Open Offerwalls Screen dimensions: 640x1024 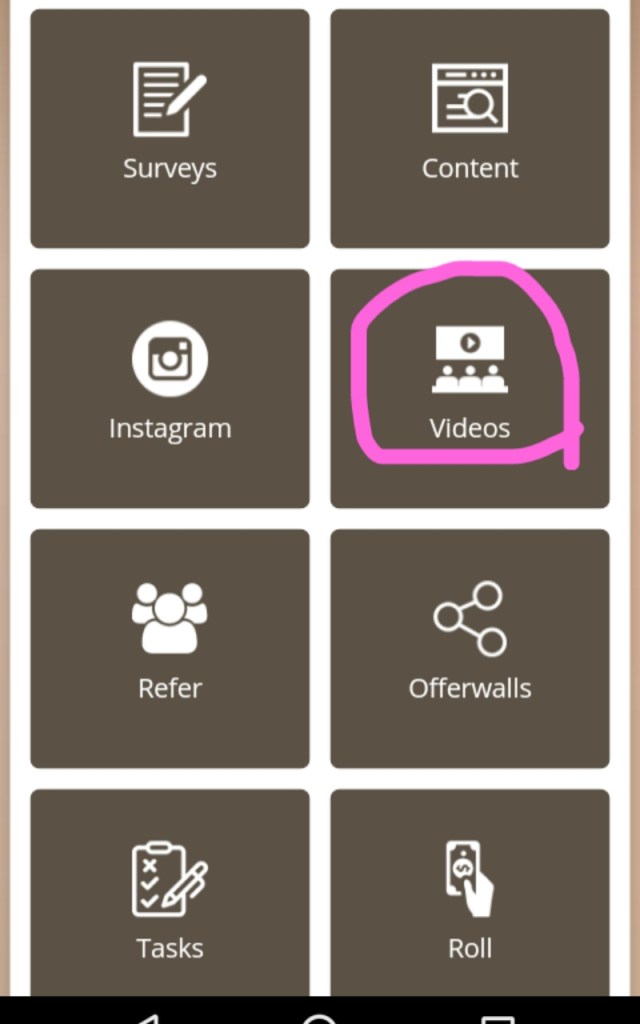[x=470, y=648]
